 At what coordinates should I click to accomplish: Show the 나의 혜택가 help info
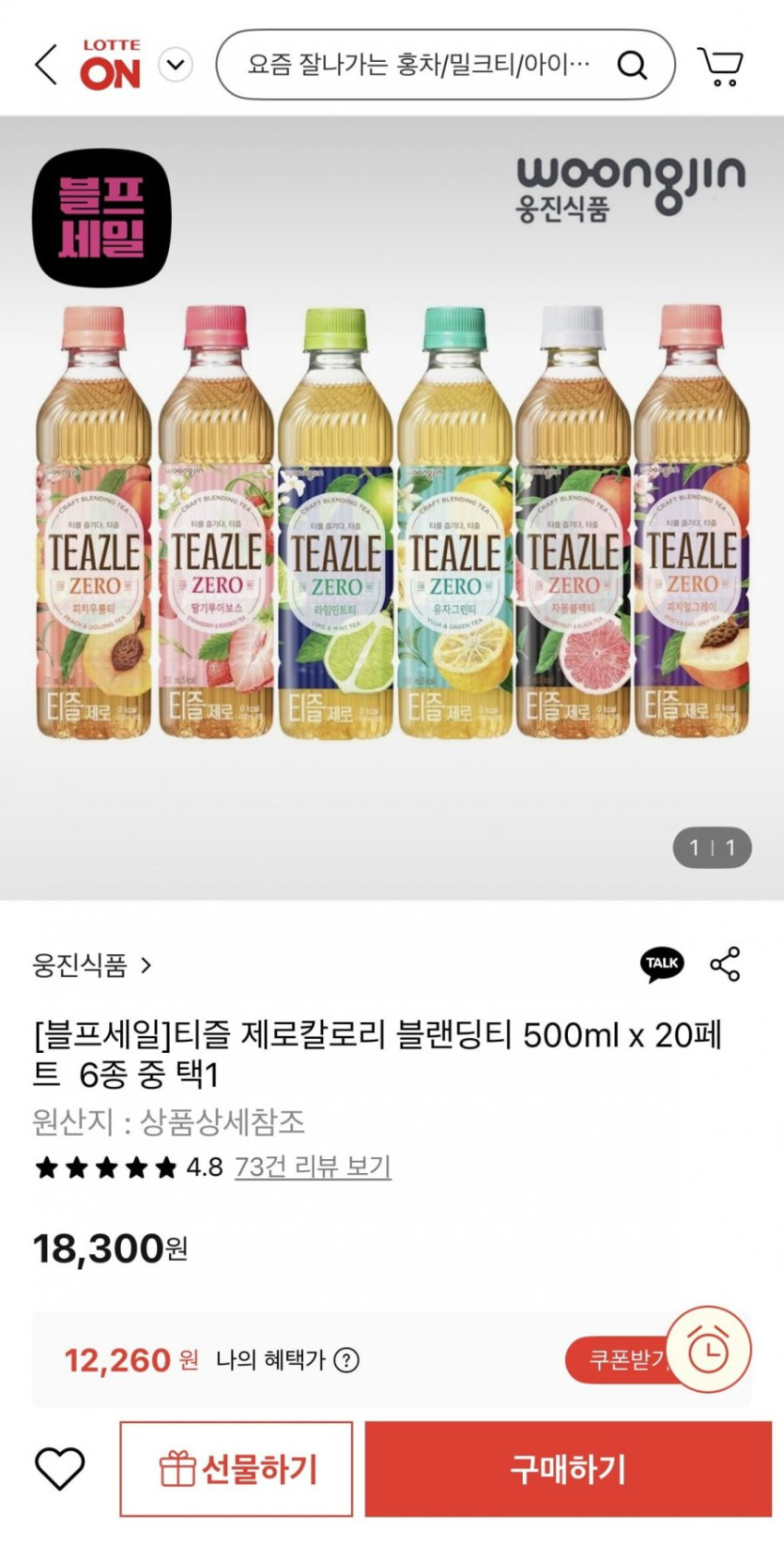pyautogui.click(x=346, y=1359)
